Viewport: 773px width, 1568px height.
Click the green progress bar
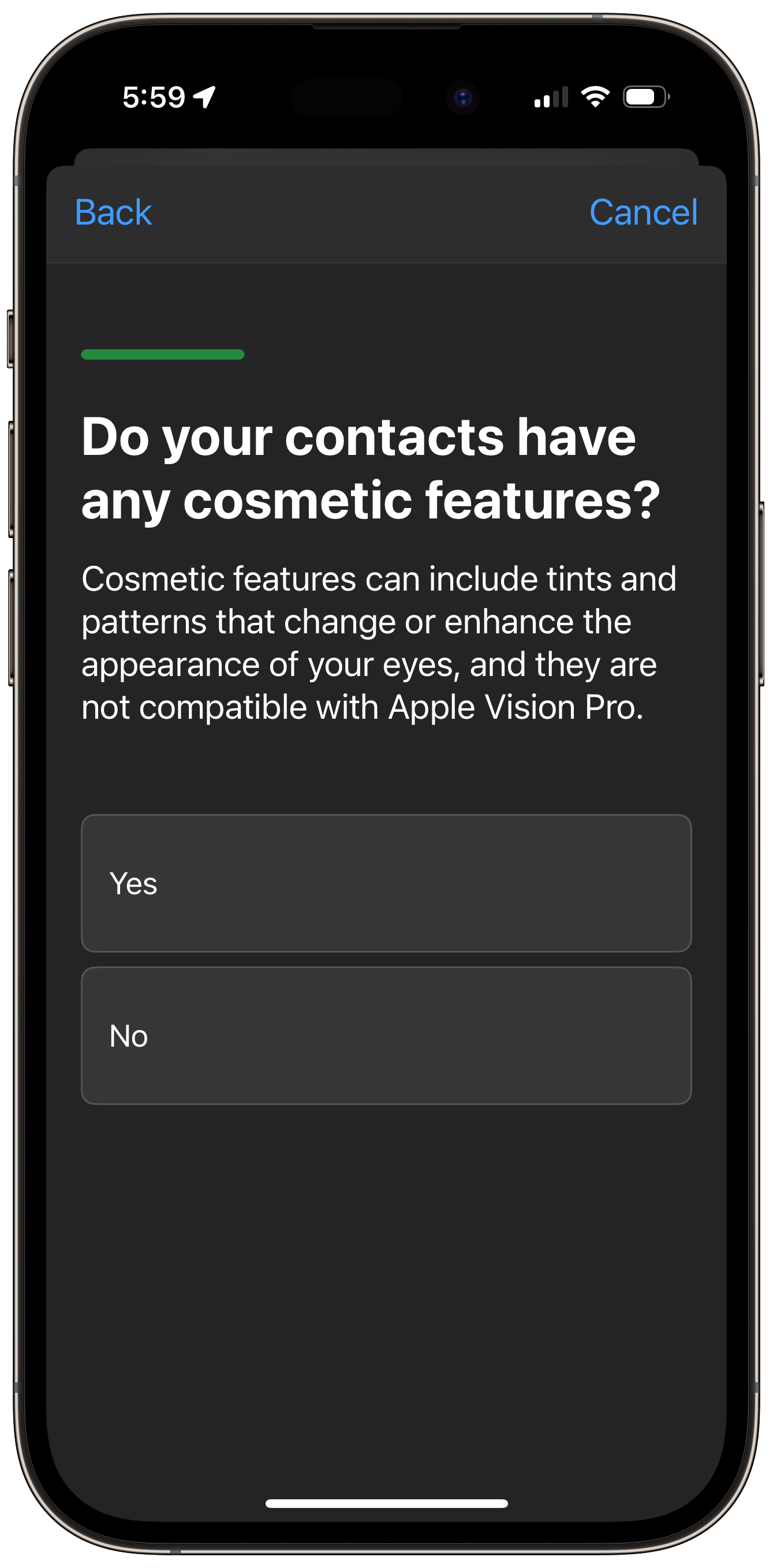[x=162, y=355]
